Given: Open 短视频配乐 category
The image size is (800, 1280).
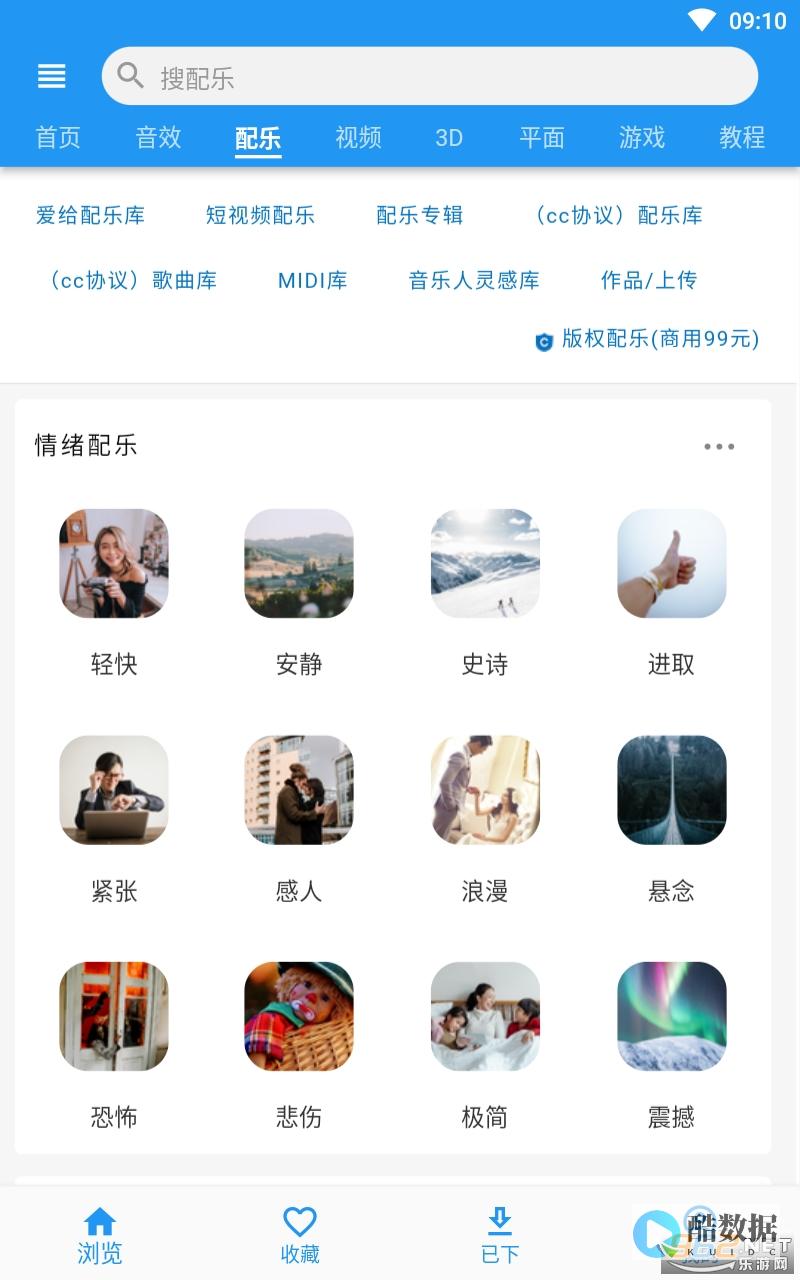Looking at the screenshot, I should tap(260, 215).
